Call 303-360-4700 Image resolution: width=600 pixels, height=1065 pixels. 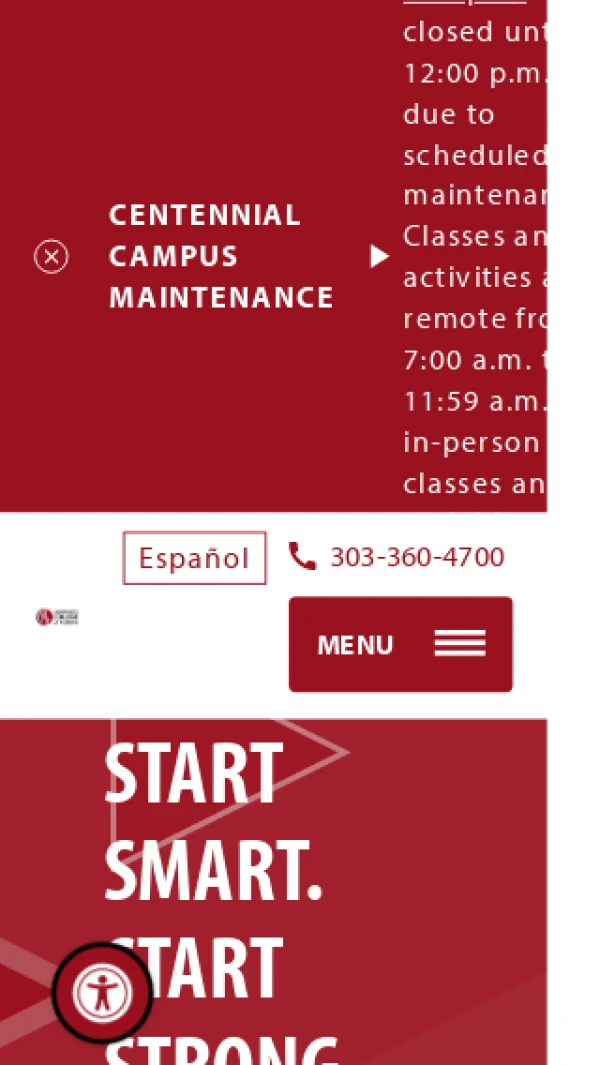(x=397, y=557)
